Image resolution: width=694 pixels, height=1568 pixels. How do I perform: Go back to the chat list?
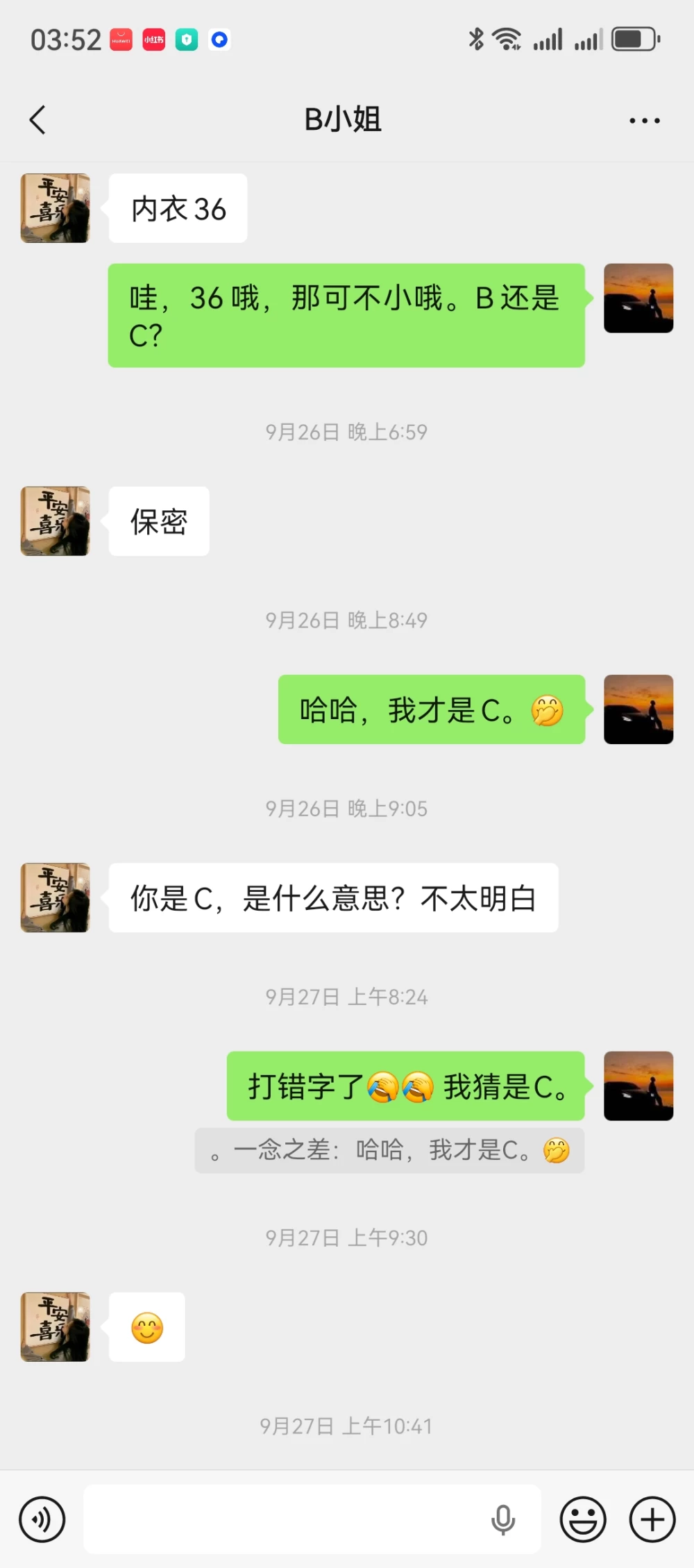point(38,120)
